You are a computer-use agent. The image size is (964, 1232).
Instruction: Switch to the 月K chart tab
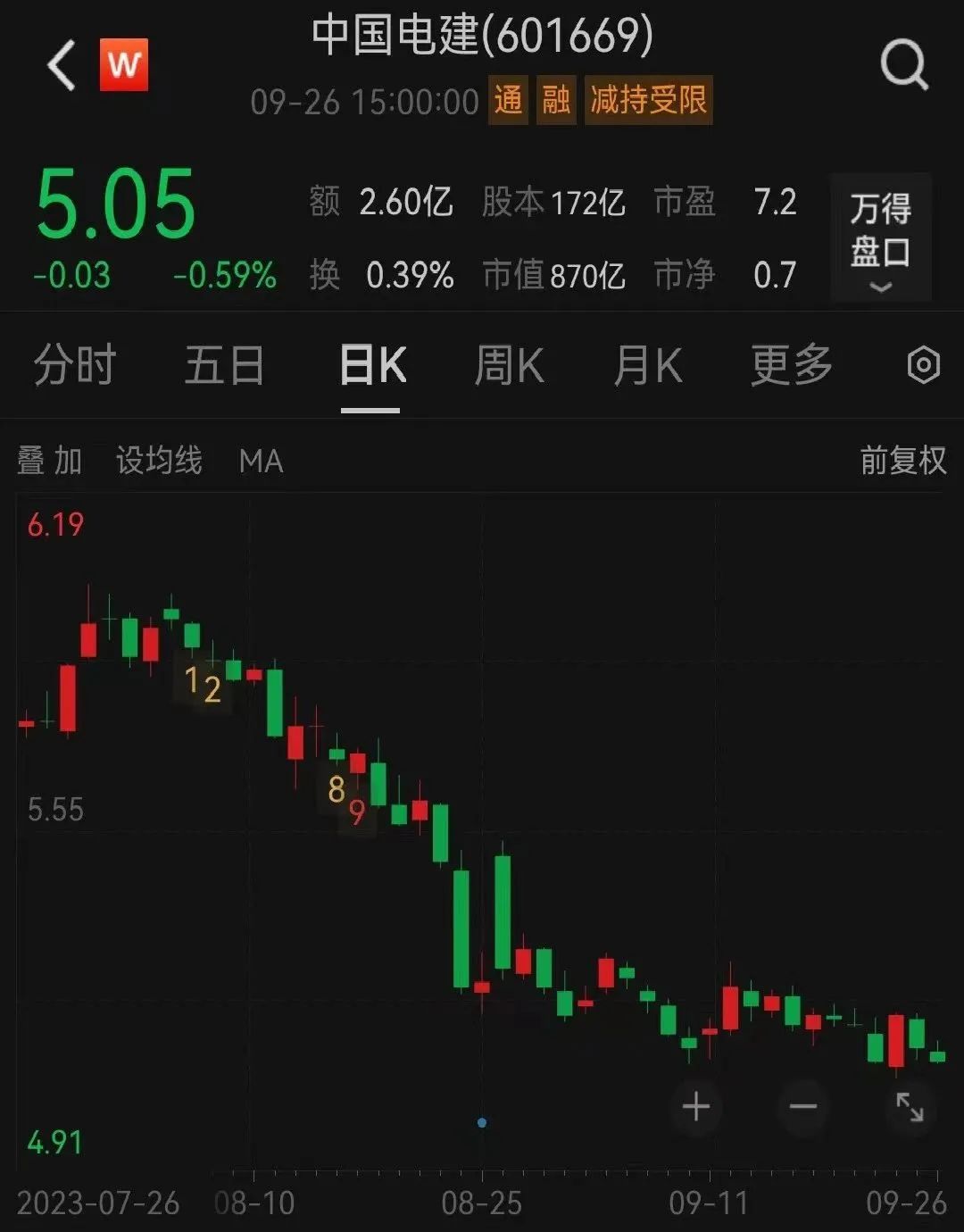648,366
